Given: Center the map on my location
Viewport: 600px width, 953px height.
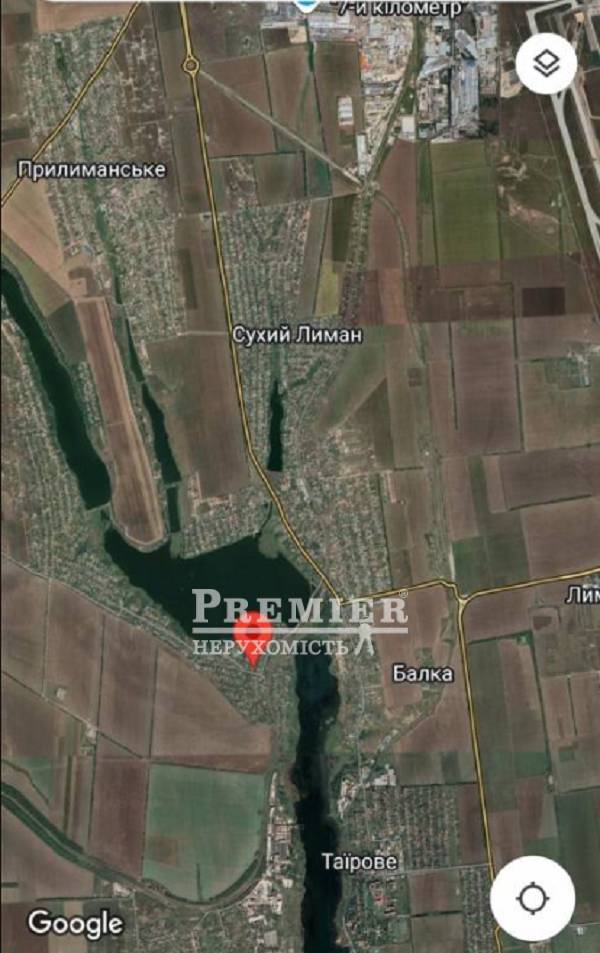Looking at the screenshot, I should tap(532, 897).
